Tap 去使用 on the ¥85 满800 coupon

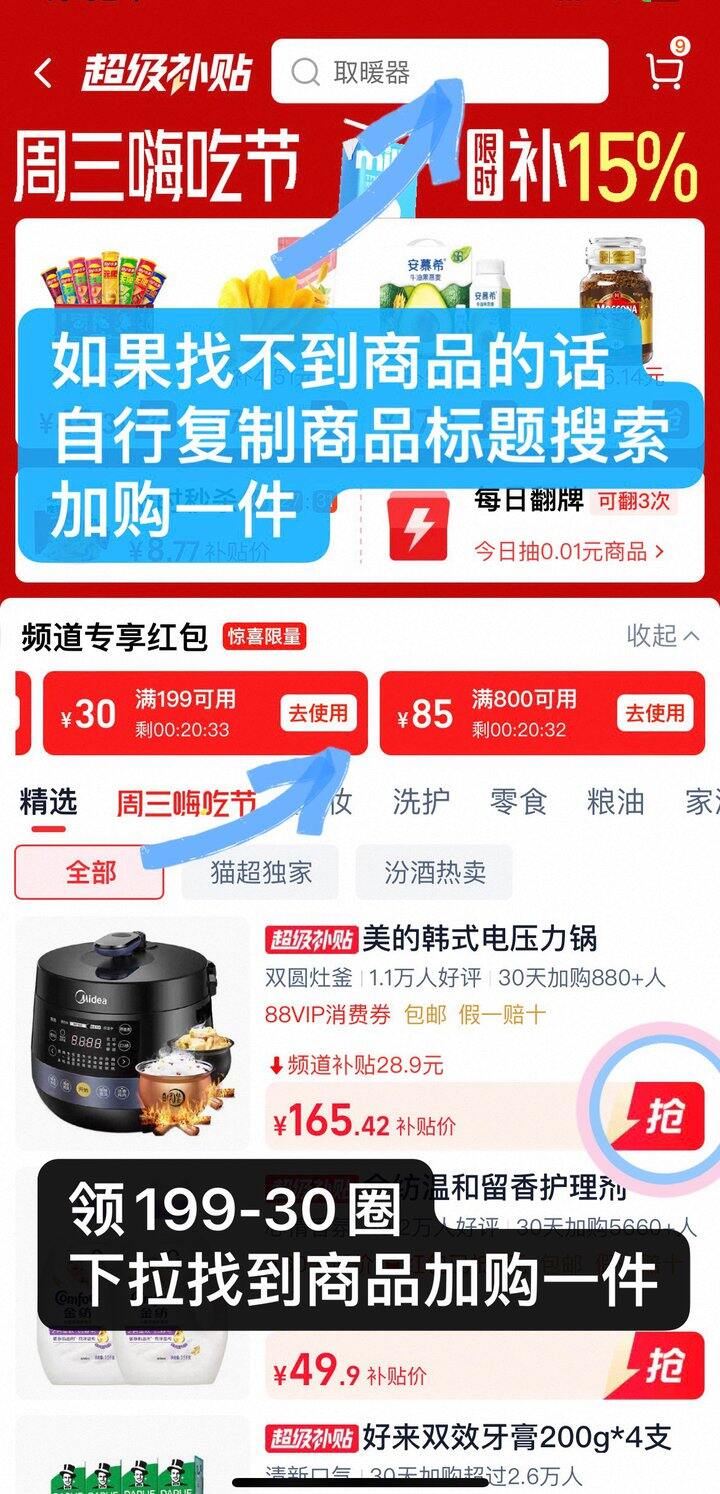tap(655, 713)
